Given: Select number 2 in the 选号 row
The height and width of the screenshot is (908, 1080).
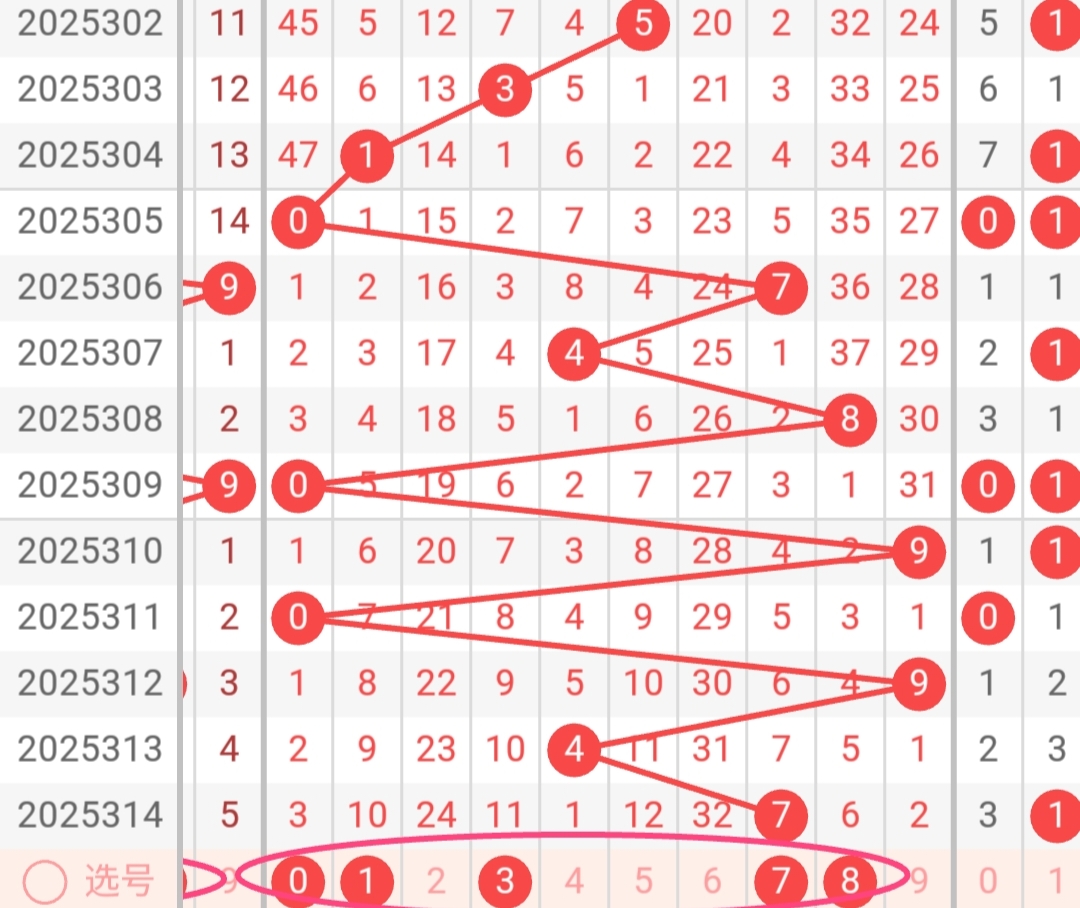Looking at the screenshot, I should 436,881.
